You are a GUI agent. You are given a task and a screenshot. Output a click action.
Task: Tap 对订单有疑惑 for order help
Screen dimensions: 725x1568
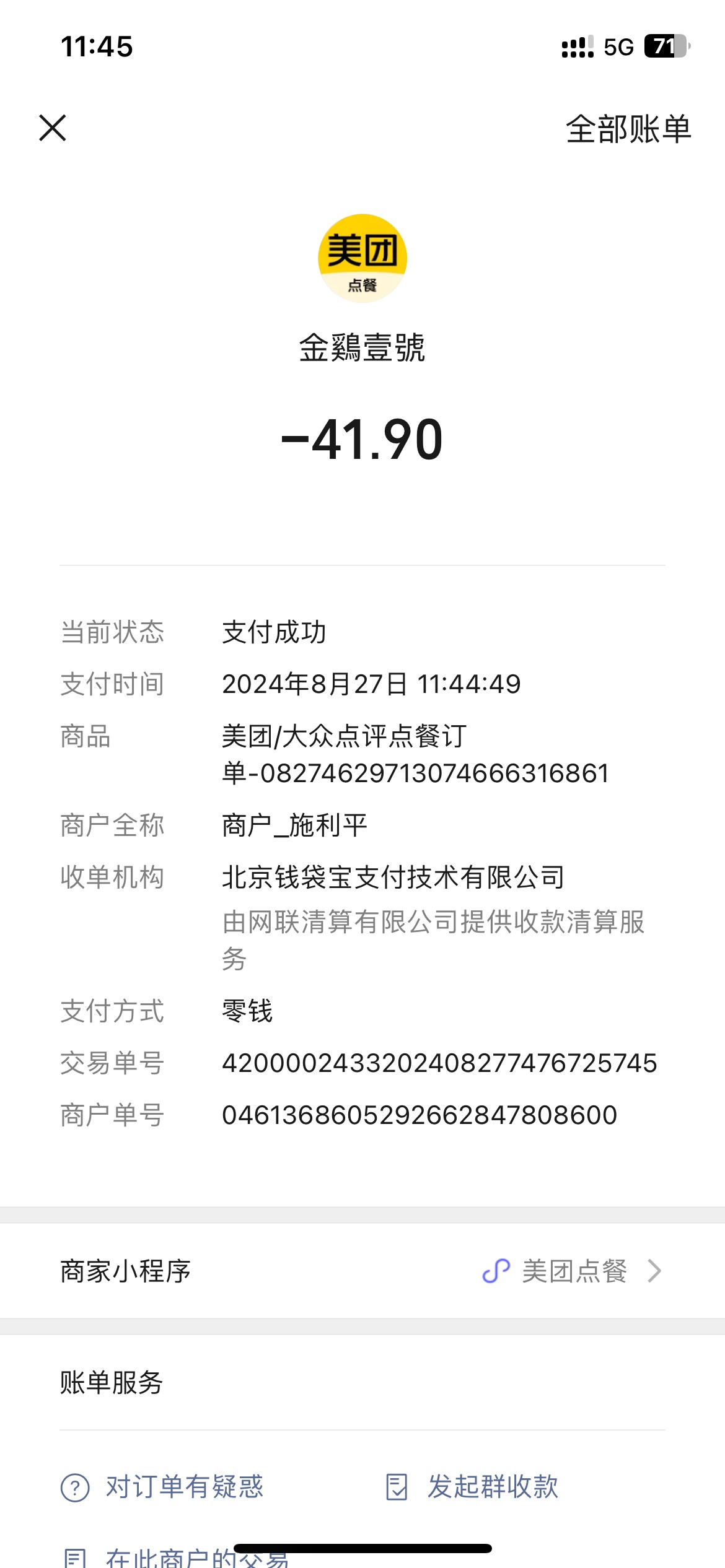click(162, 1487)
